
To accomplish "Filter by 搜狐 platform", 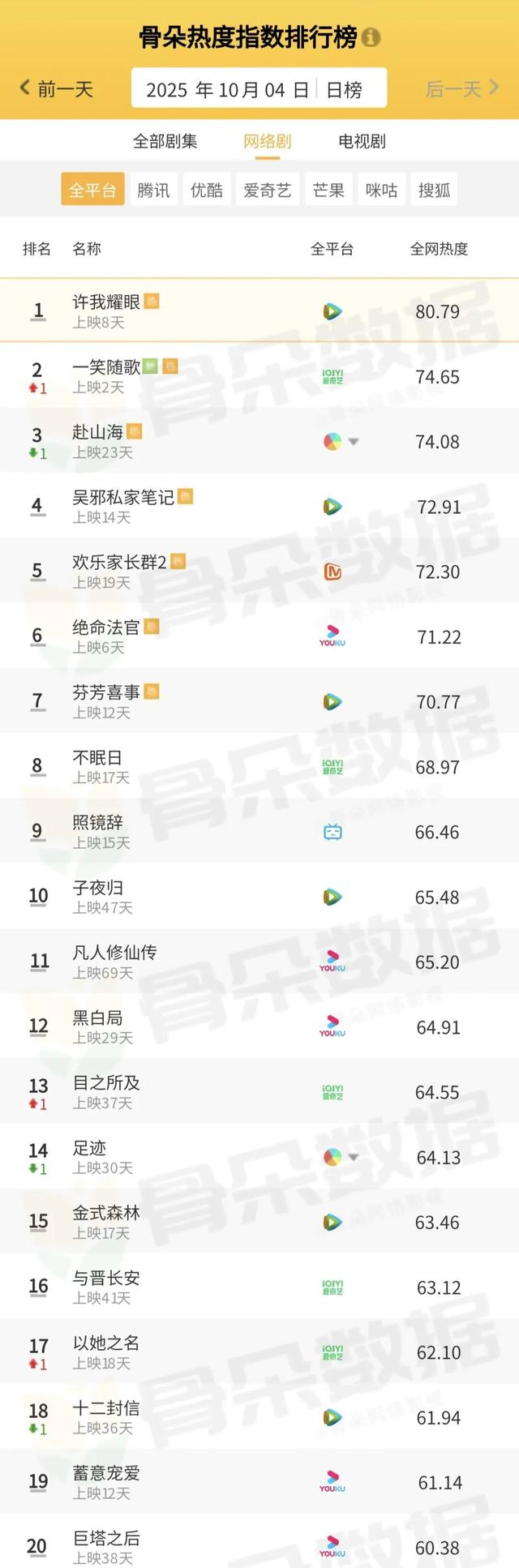I will [434, 190].
